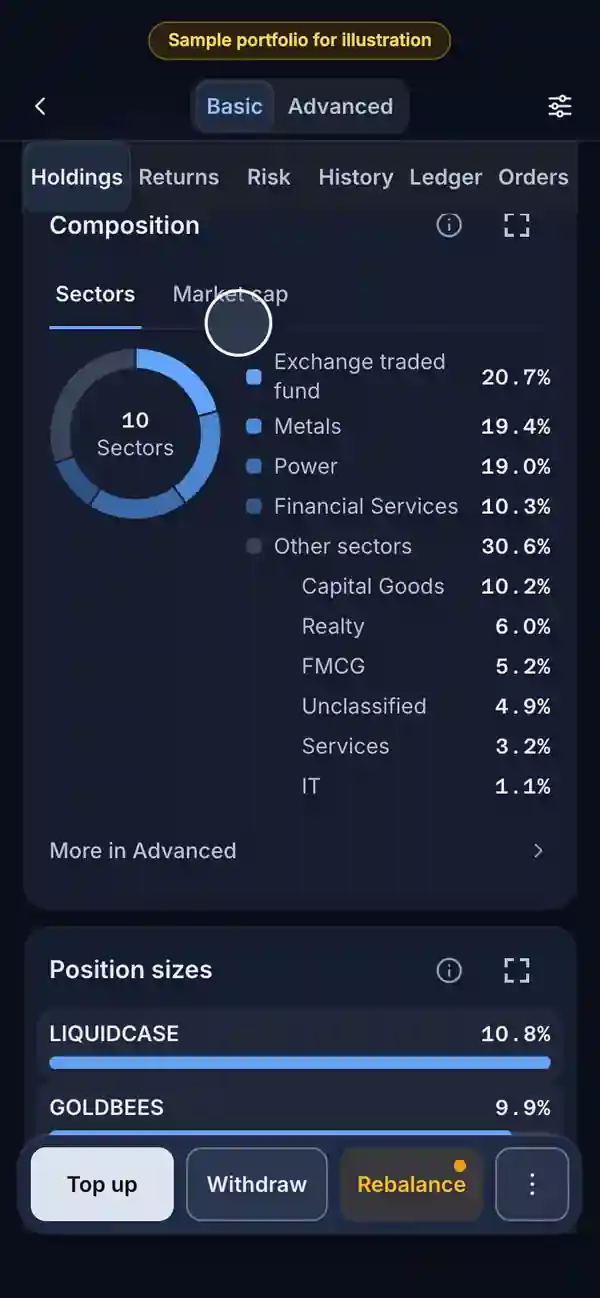The height and width of the screenshot is (1298, 600).
Task: Expand Composition card to fullscreen
Action: click(516, 225)
